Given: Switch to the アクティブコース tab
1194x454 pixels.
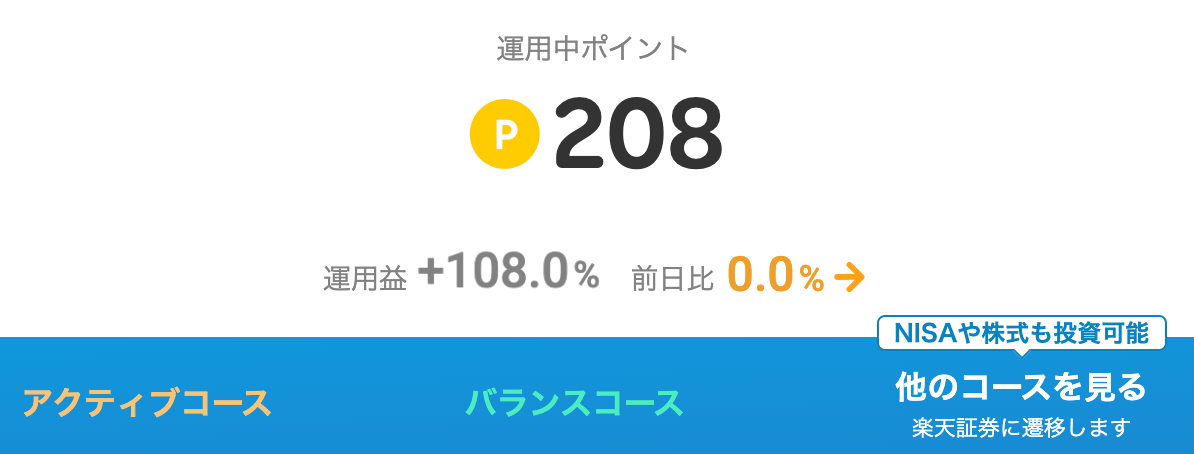Looking at the screenshot, I should coord(147,402).
